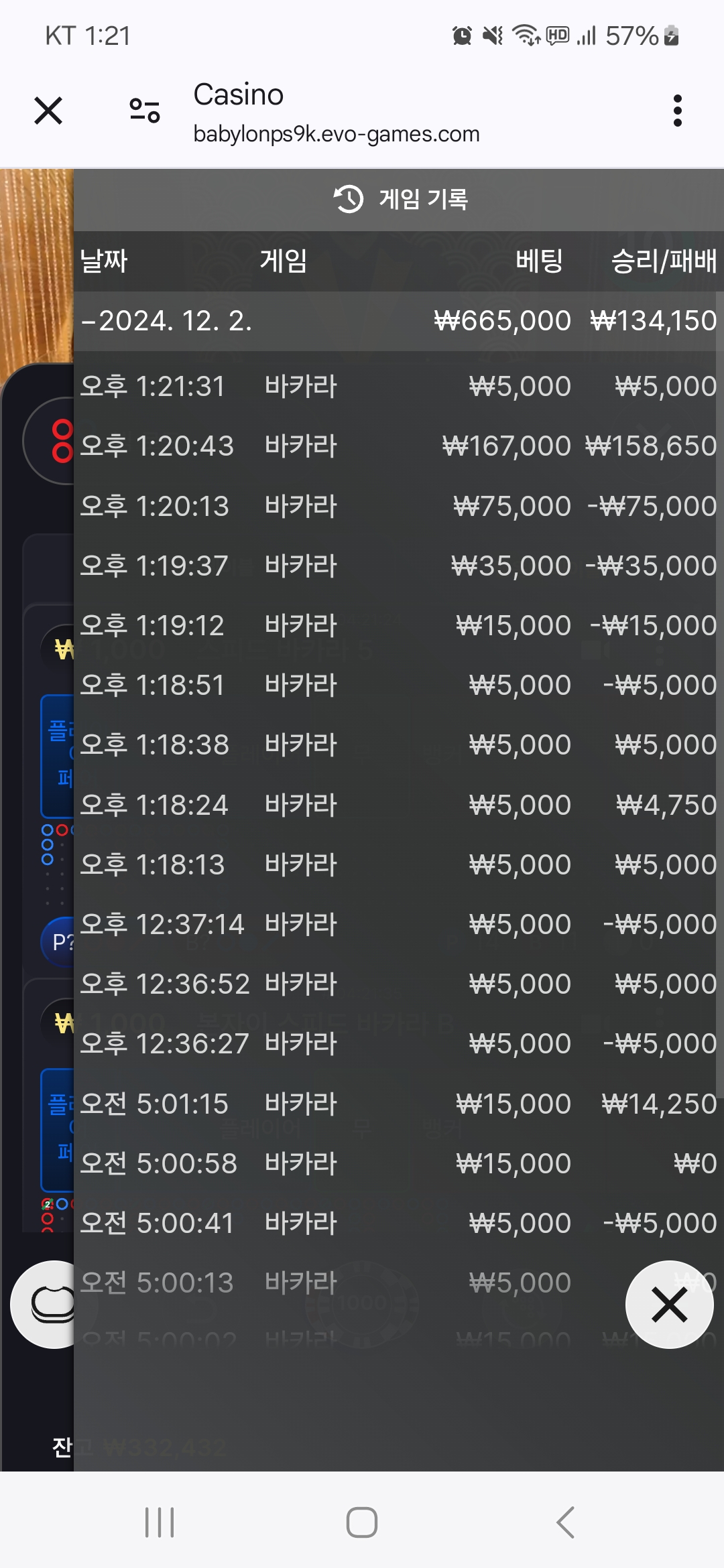The width and height of the screenshot is (724, 1568).
Task: Dismiss the game history panel
Action: point(669,1305)
